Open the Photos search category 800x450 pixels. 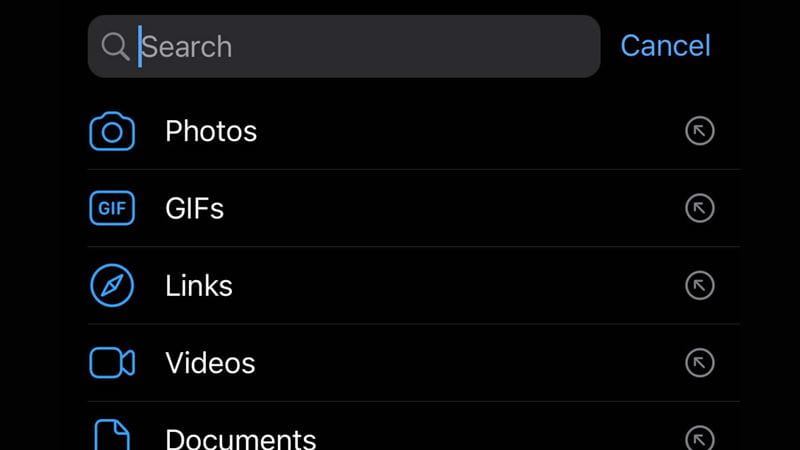click(x=211, y=131)
